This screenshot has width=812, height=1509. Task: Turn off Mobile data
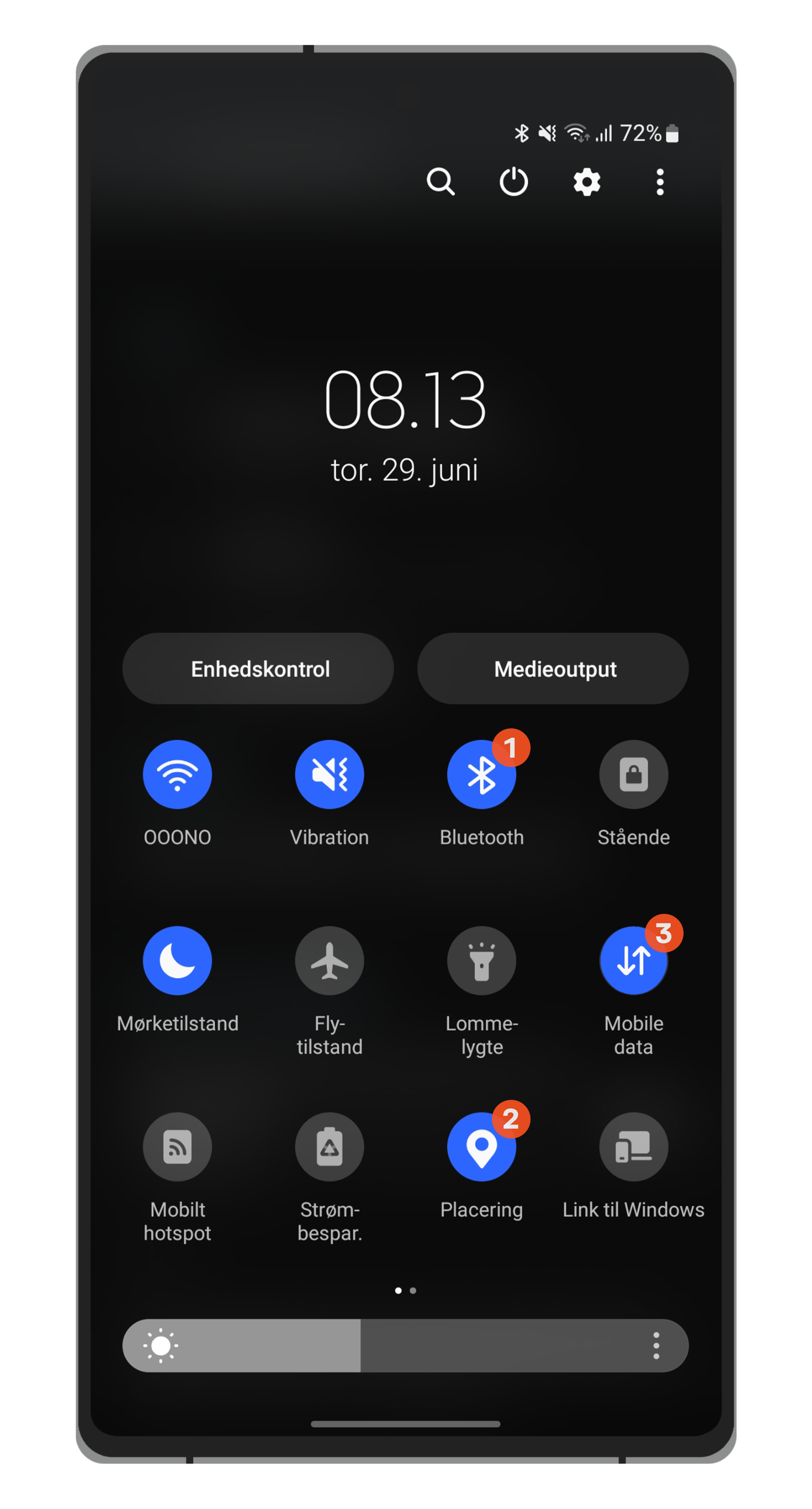pos(633,961)
